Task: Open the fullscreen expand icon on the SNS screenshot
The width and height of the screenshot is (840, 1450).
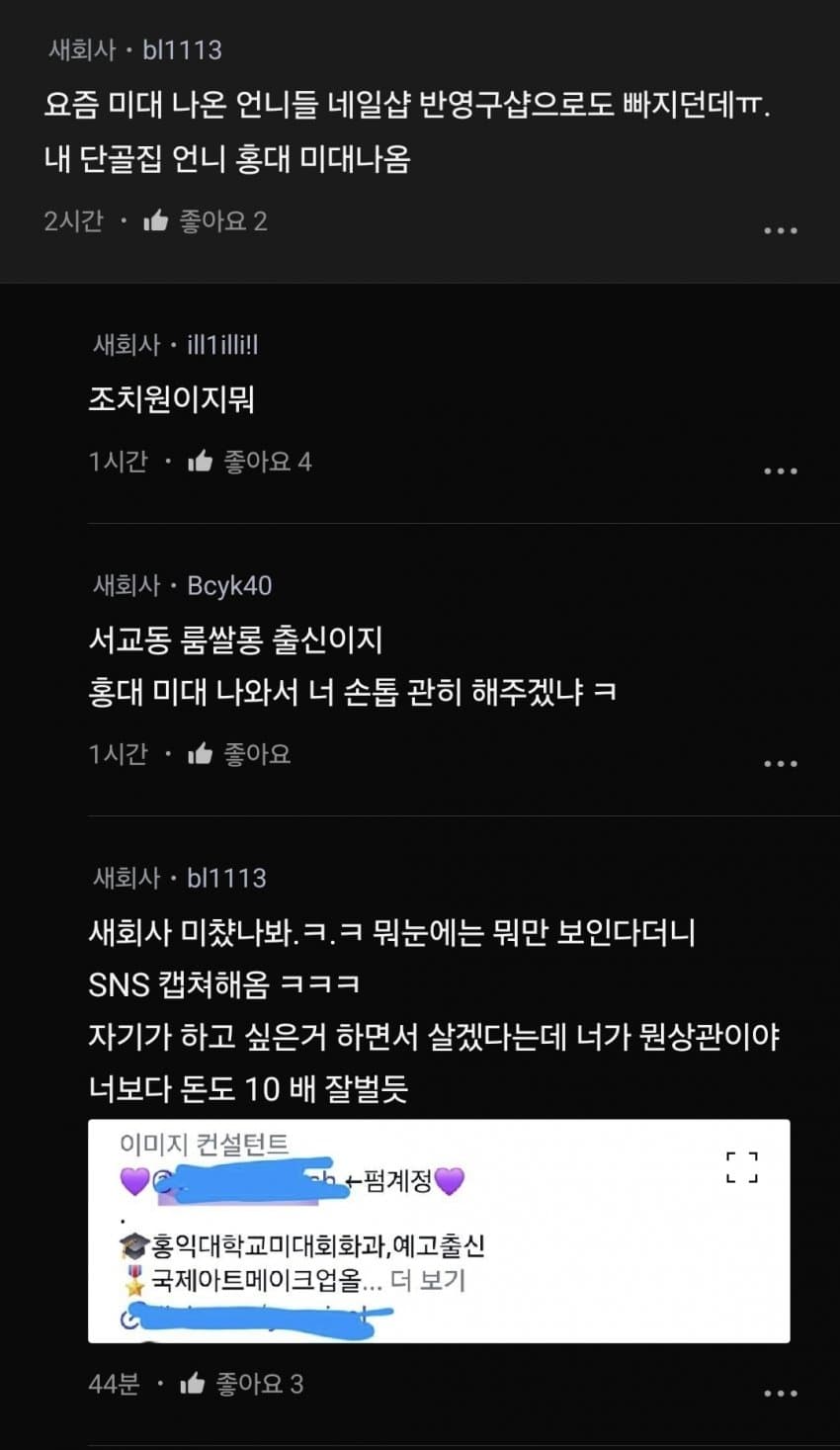Action: (740, 1167)
